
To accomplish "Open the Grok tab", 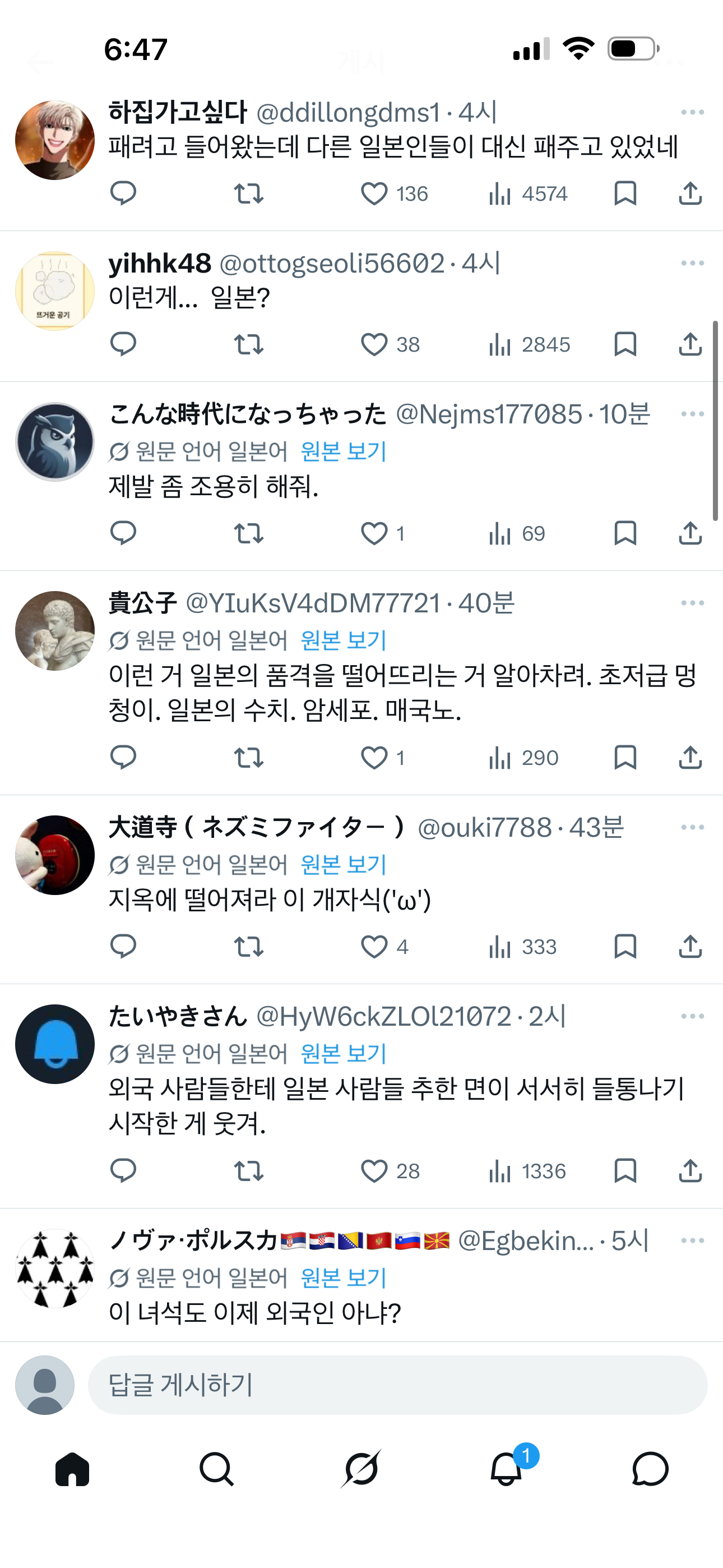I will (x=361, y=1469).
